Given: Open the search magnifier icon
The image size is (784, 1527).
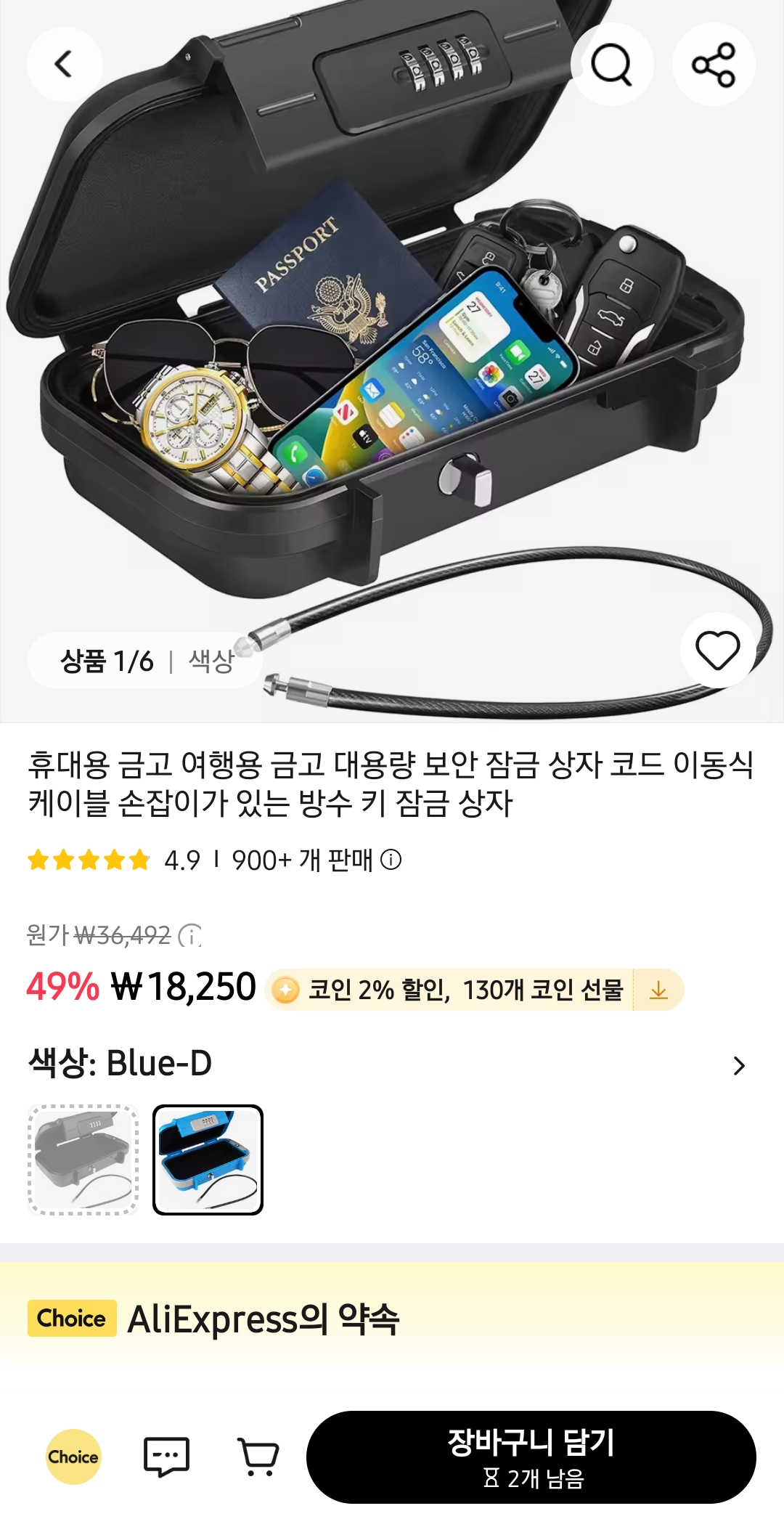Looking at the screenshot, I should click(x=611, y=64).
